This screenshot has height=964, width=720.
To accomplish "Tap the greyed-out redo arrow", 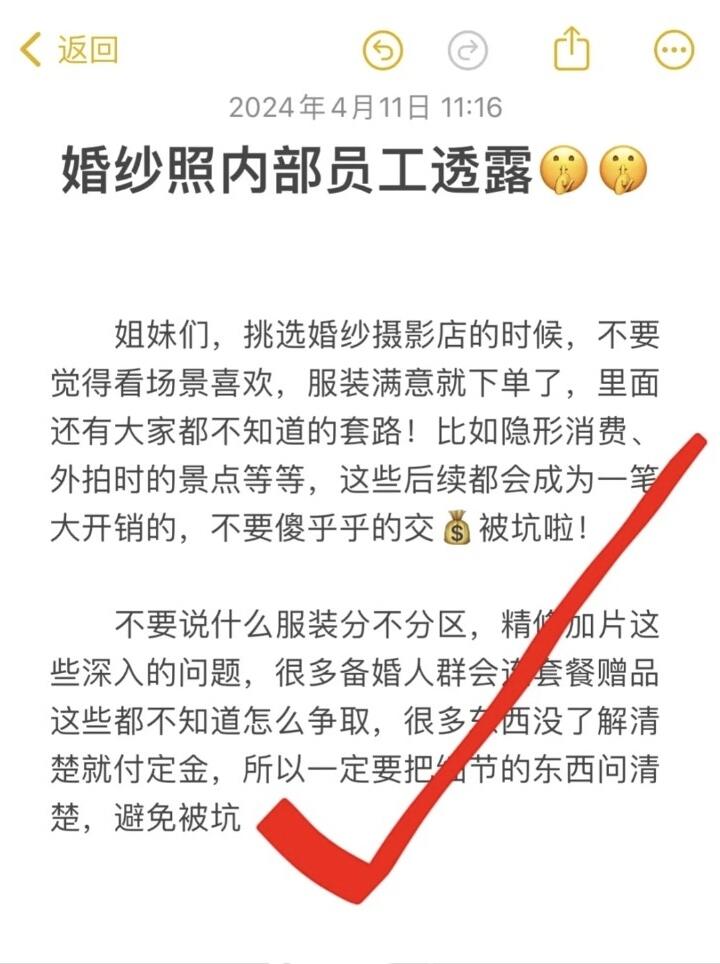I will (468, 50).
